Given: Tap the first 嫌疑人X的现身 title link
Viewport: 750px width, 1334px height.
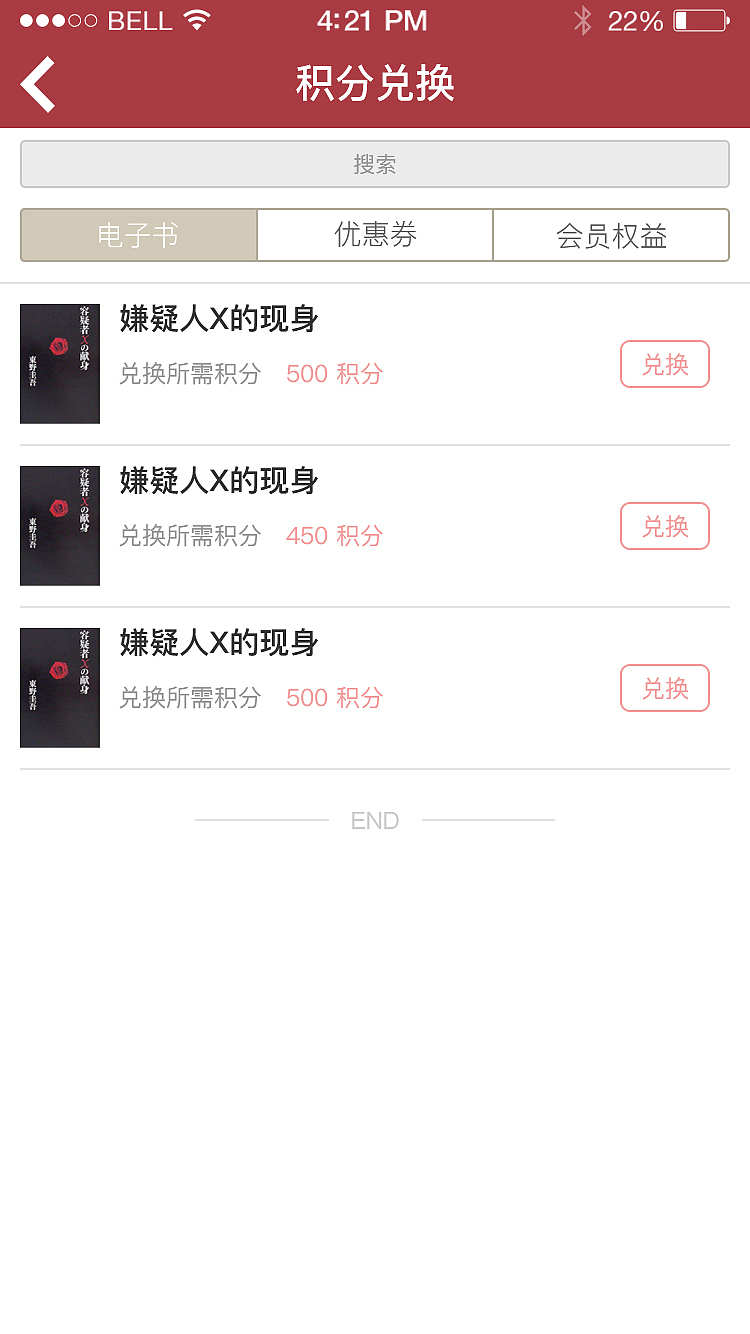Looking at the screenshot, I should 218,319.
